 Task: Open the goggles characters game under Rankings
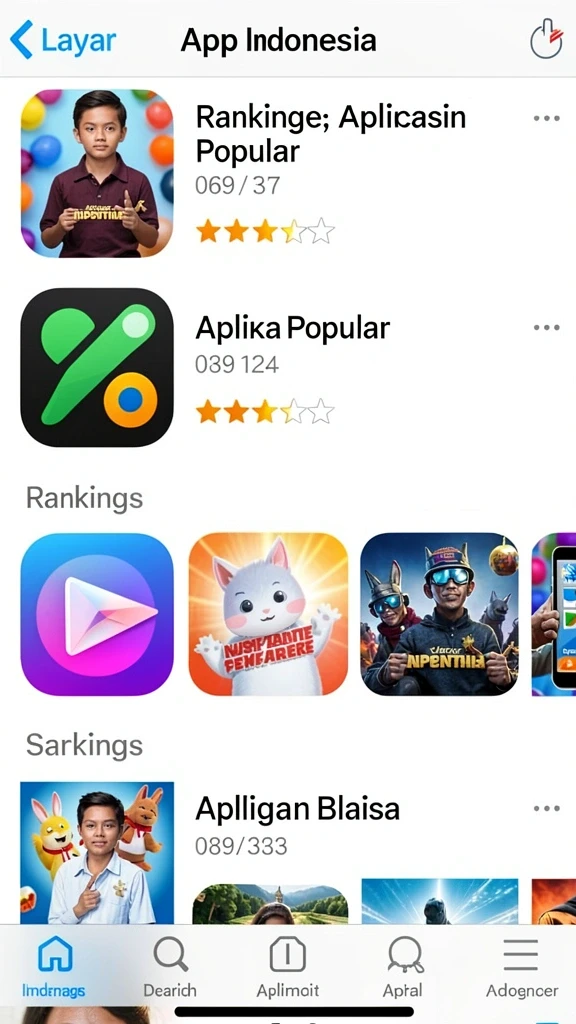(x=440, y=615)
